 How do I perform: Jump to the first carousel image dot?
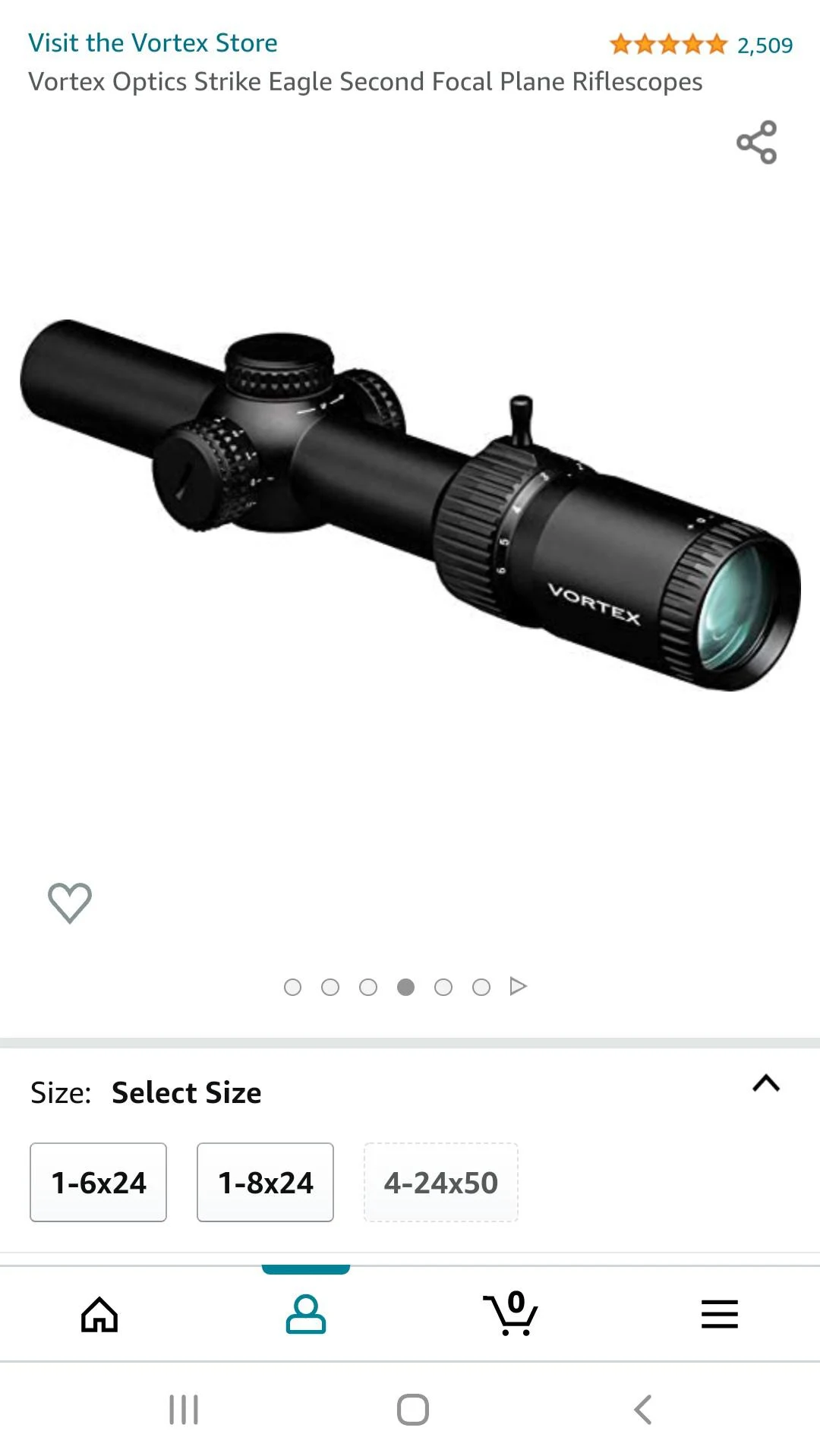[x=293, y=986]
